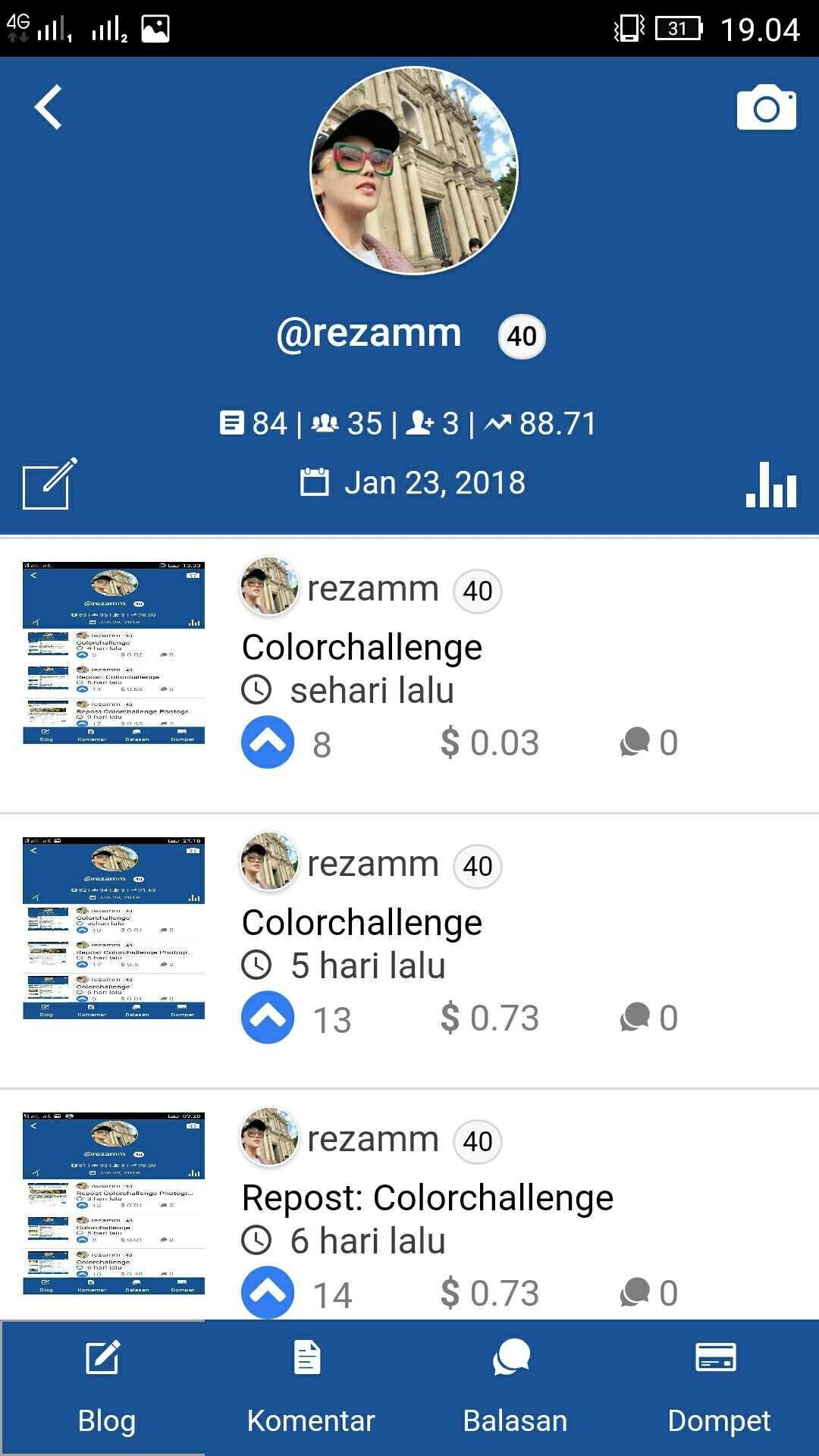Switch to the Komentar tab
819x1456 pixels.
(x=309, y=1388)
